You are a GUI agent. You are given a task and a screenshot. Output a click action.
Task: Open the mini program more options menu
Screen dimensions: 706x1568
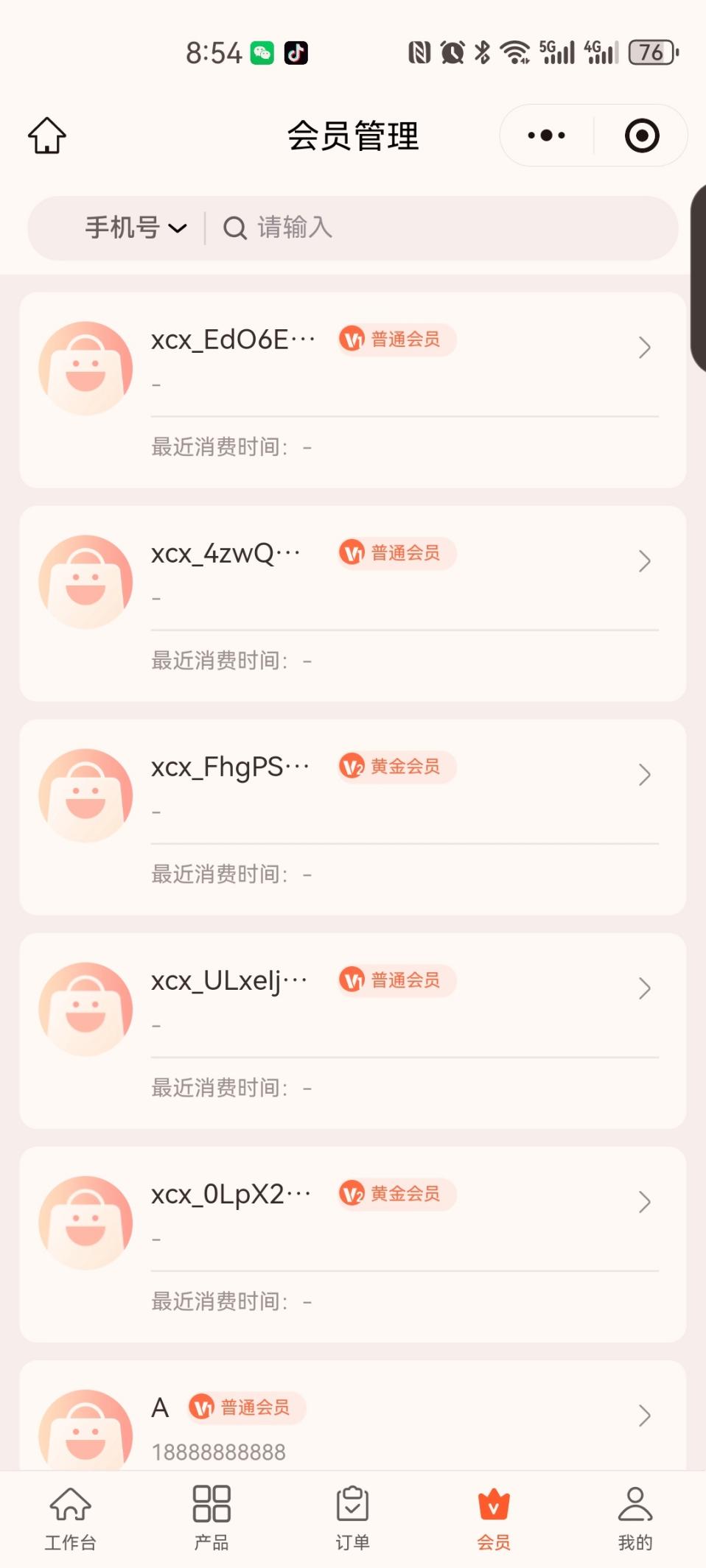click(x=546, y=136)
